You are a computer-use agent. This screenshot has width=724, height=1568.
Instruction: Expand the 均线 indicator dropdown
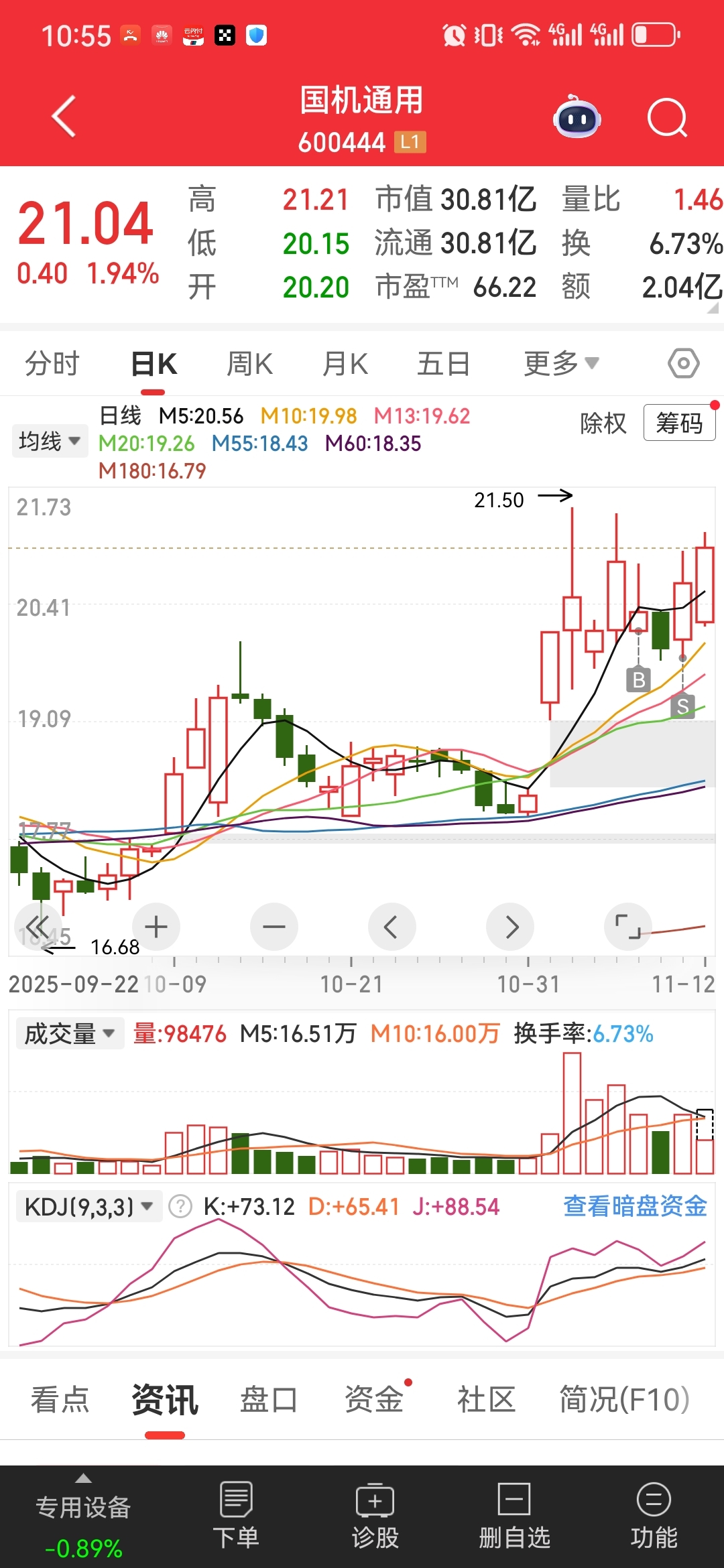50,441
